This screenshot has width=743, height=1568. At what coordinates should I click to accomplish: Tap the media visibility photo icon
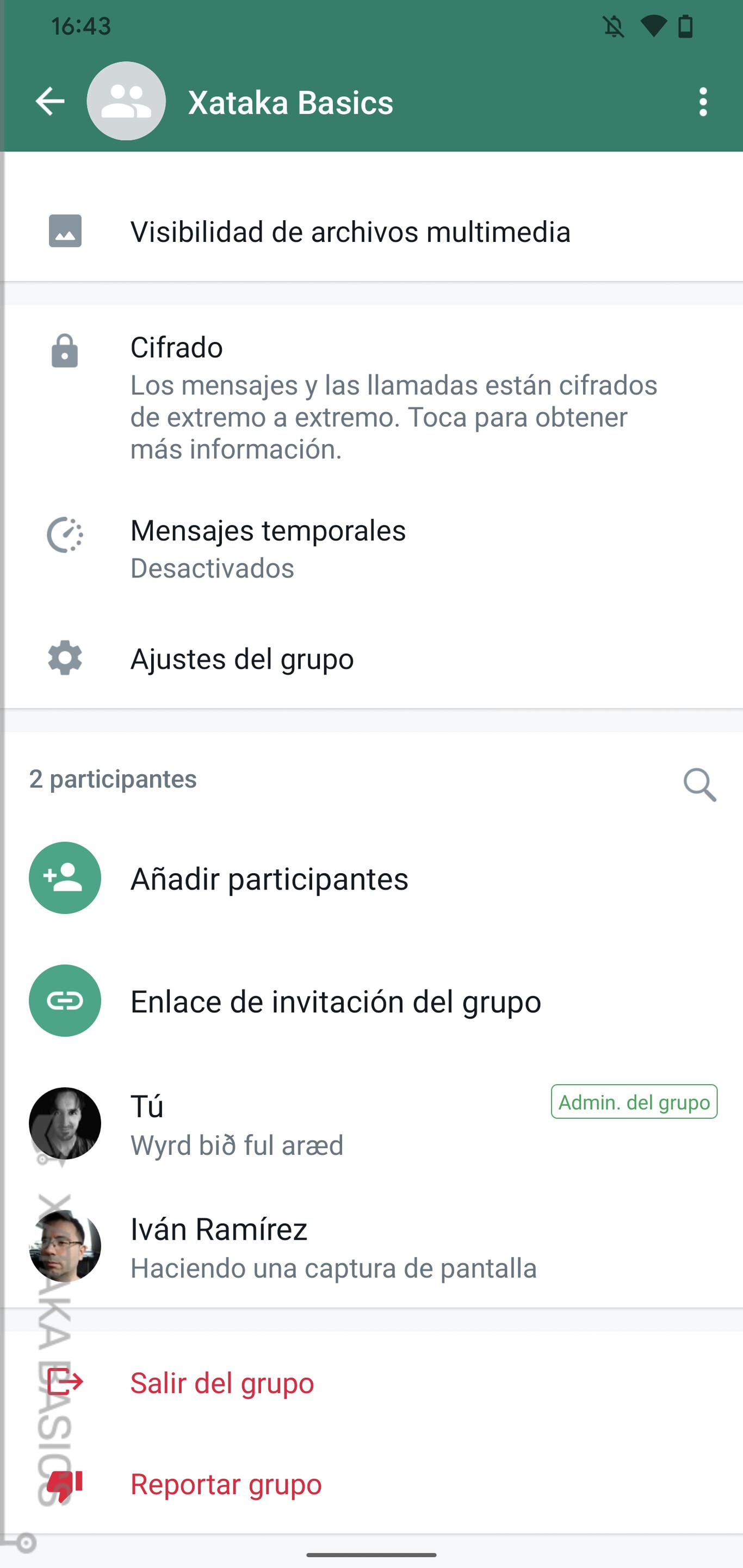tap(65, 231)
